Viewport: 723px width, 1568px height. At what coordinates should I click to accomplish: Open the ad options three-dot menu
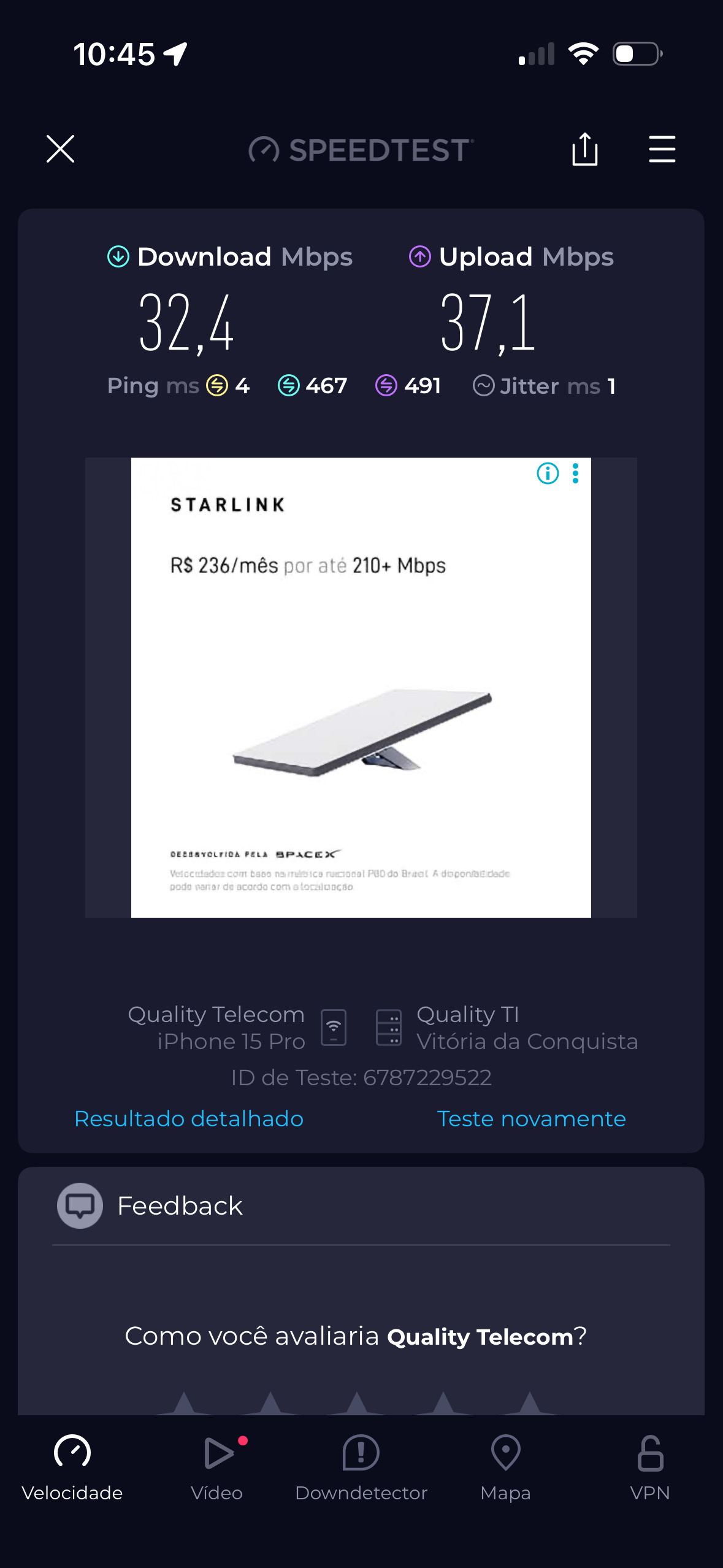point(575,473)
